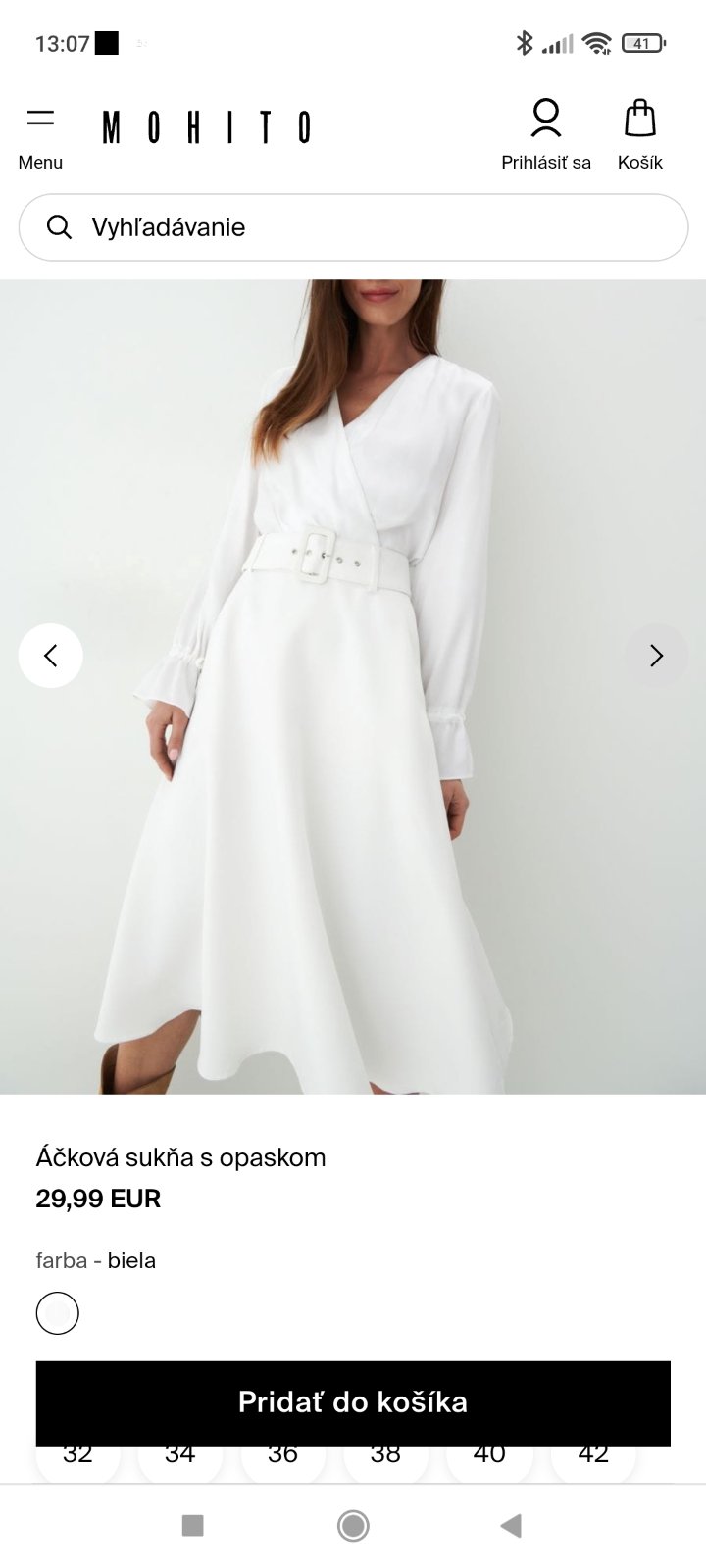Go back with system back button

(511, 1525)
